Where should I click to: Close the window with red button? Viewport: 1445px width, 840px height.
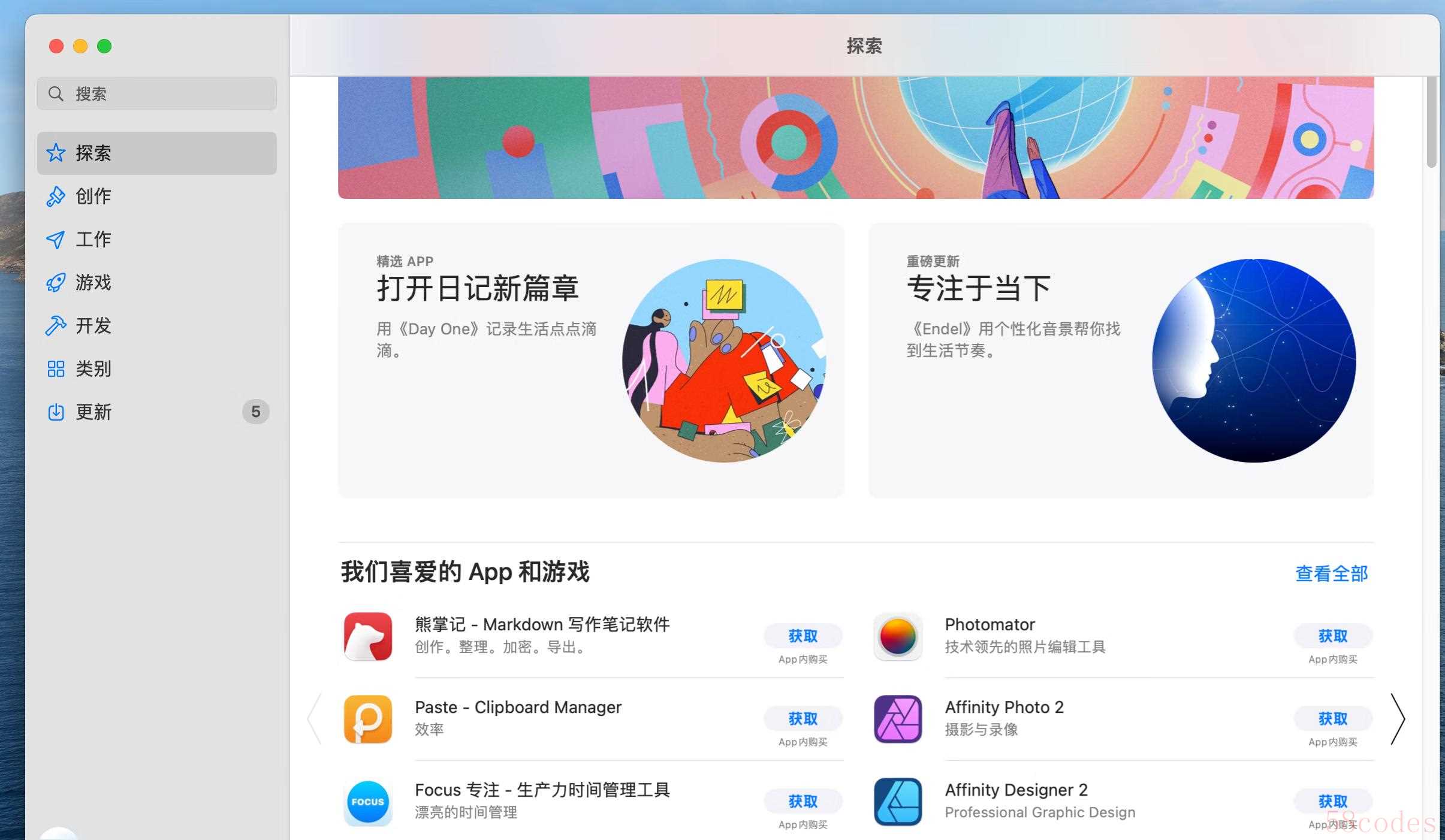point(56,46)
